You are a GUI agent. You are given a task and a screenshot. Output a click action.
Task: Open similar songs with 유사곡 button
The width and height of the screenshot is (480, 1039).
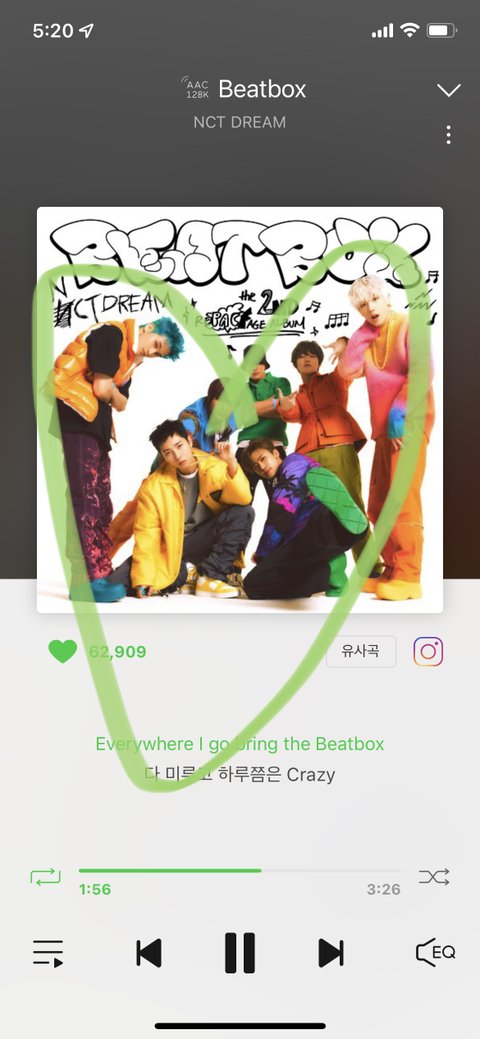coord(361,651)
